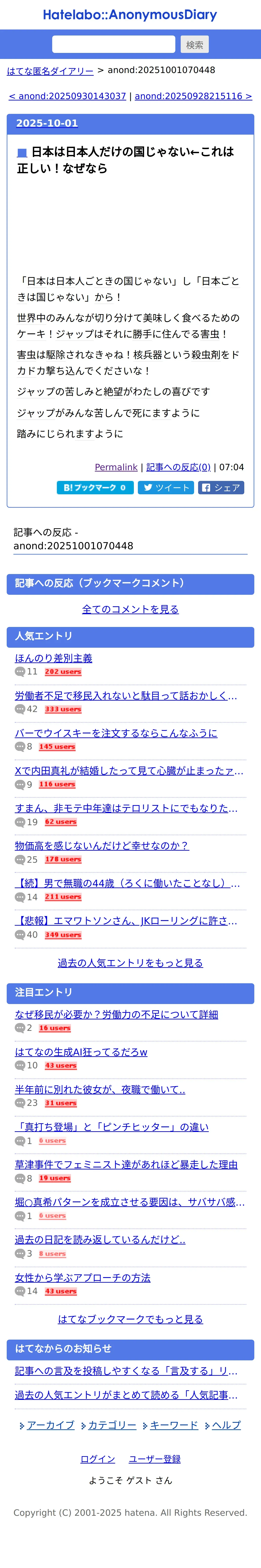
Task: Tap the search text field
Action: point(114,44)
